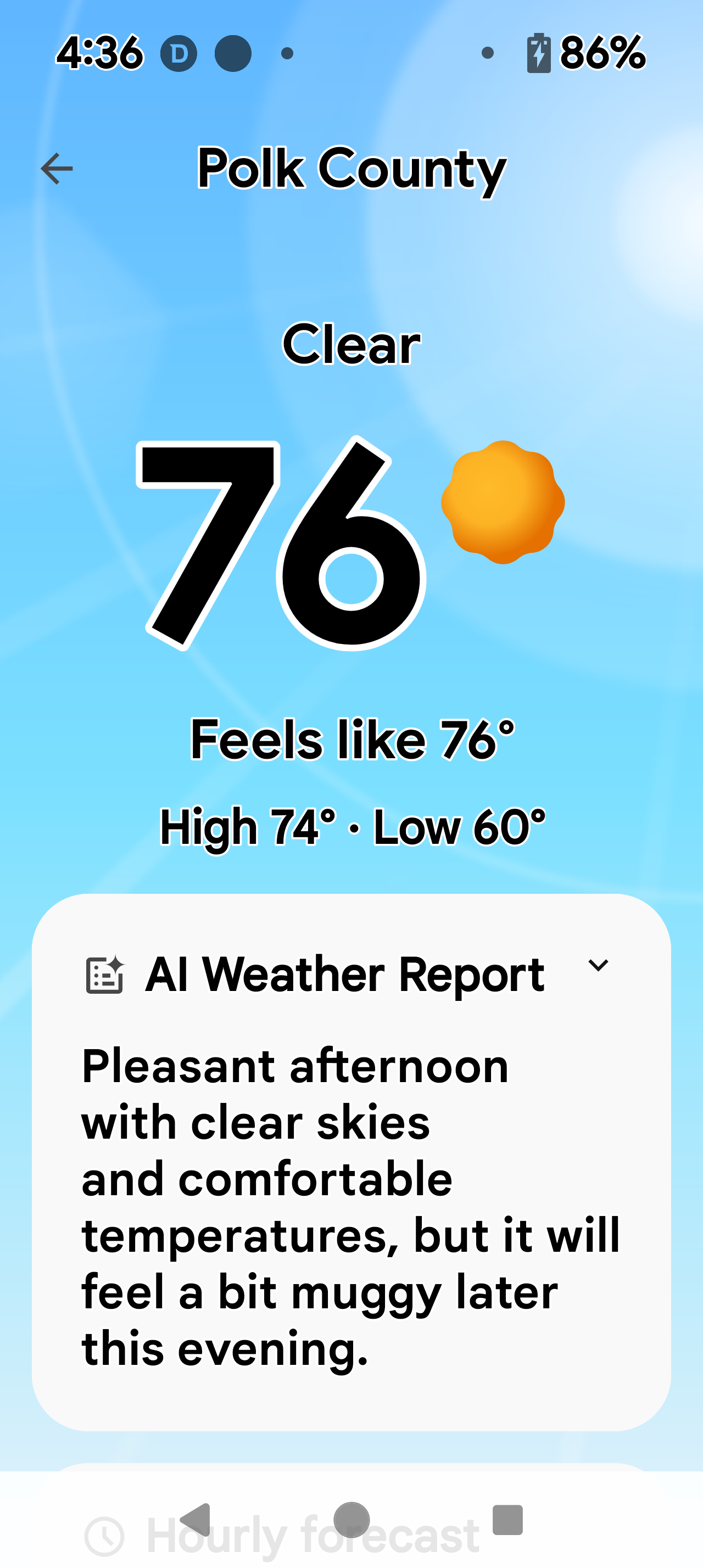Go back using the top-left arrow
Viewport: 703px width, 1568px height.
pos(57,169)
